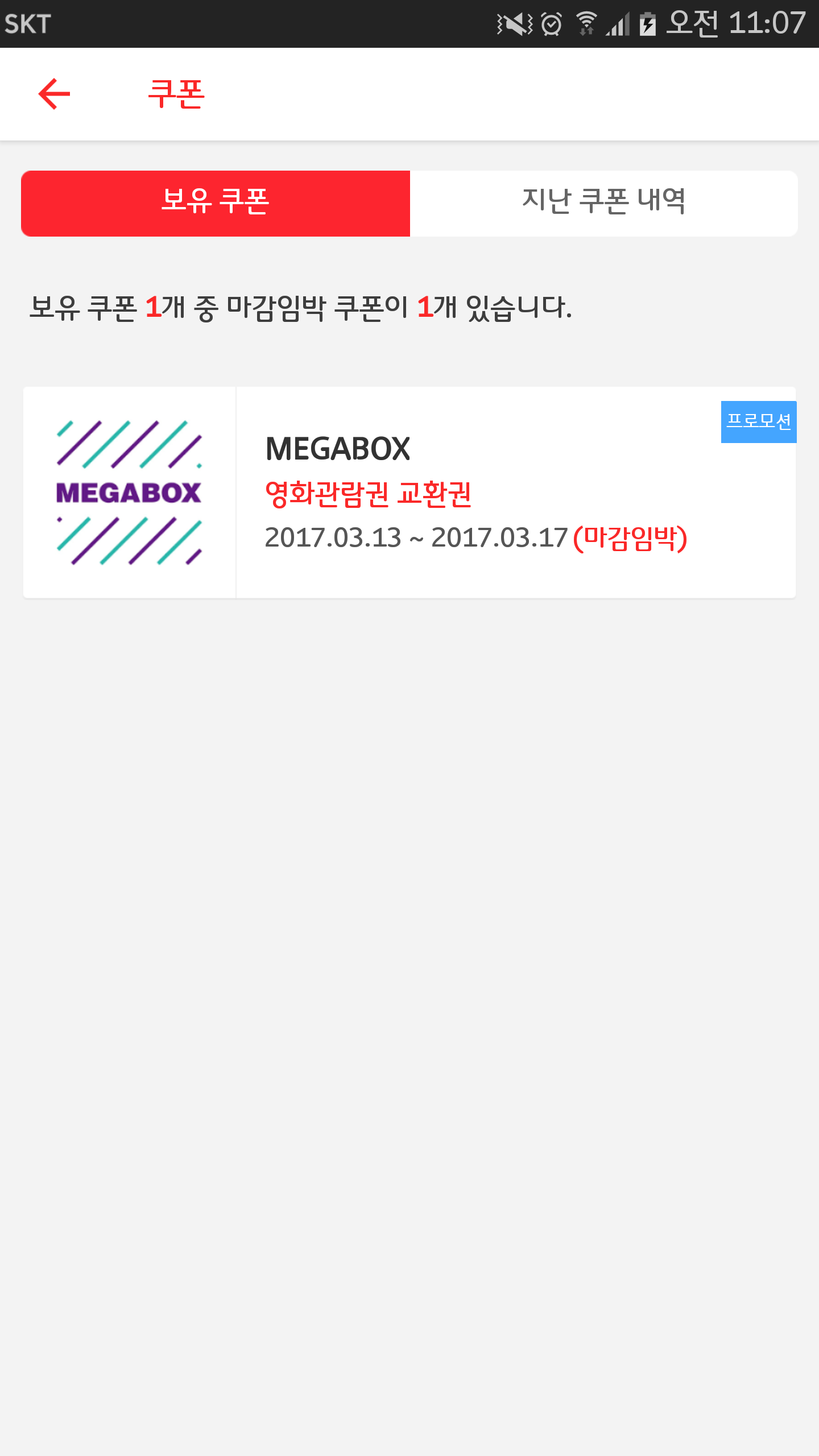Go back using the red arrow
819x1456 pixels.
coord(54,94)
